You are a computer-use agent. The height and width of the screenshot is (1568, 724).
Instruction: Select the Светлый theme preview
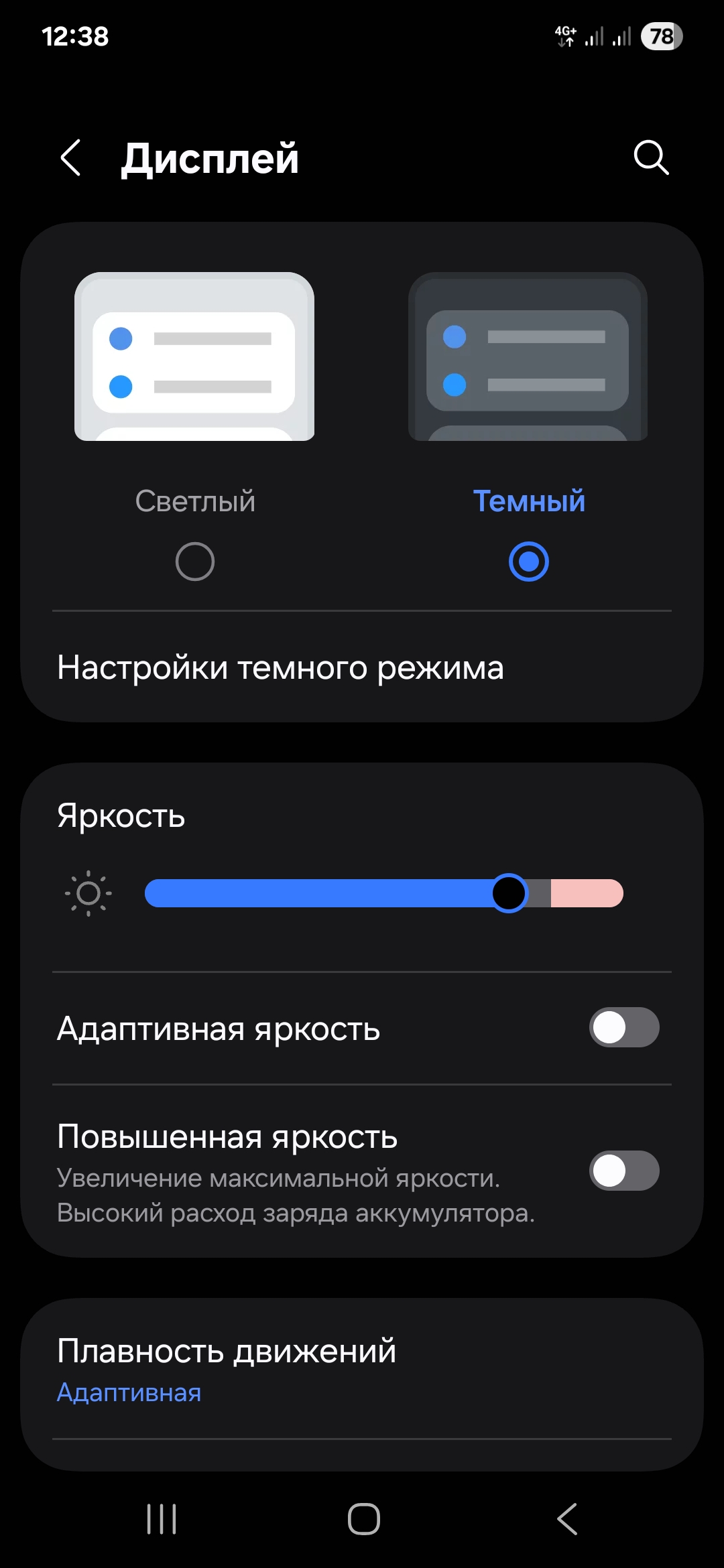click(x=194, y=356)
